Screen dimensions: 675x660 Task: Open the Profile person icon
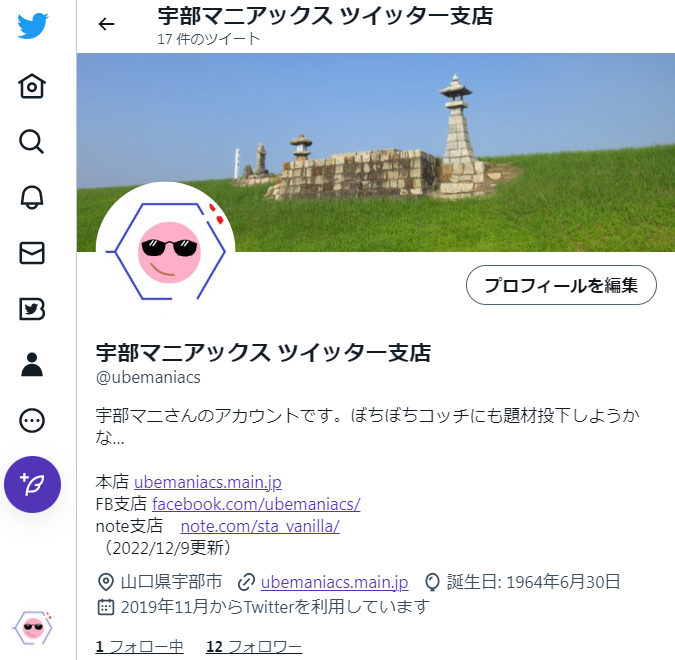[x=32, y=365]
